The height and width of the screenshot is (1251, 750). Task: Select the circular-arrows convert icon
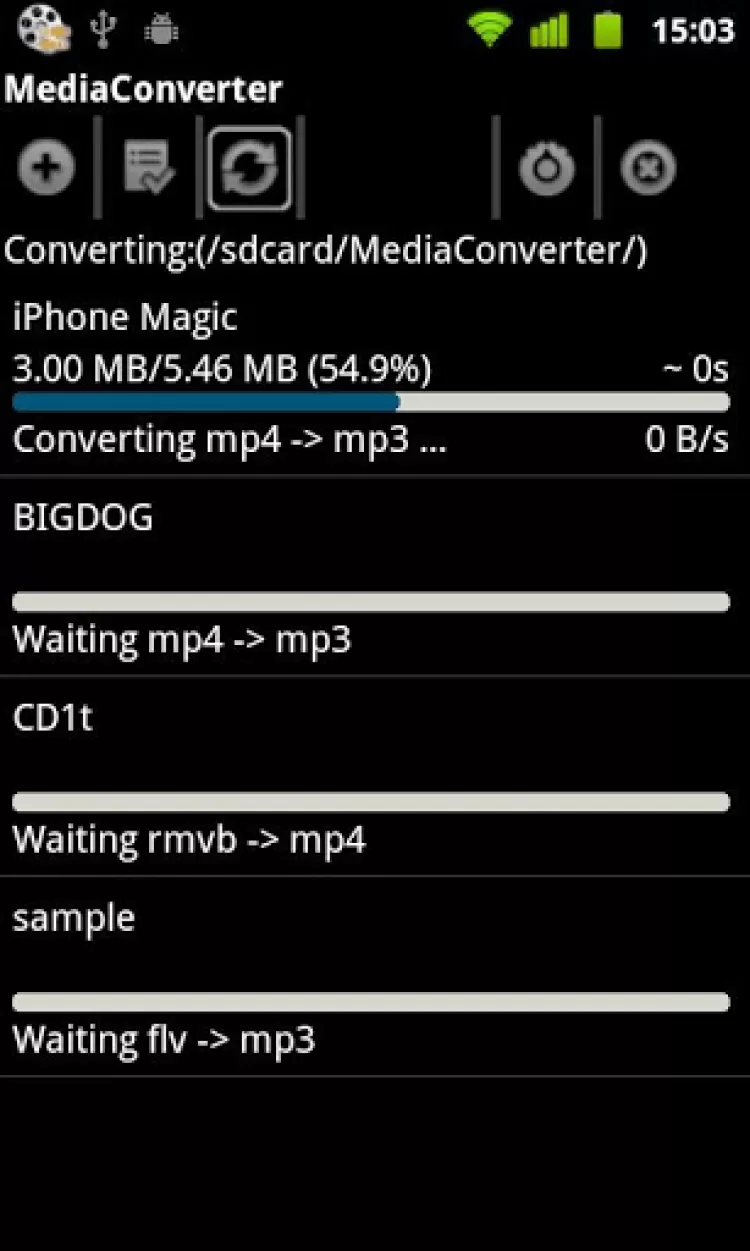pyautogui.click(x=250, y=168)
